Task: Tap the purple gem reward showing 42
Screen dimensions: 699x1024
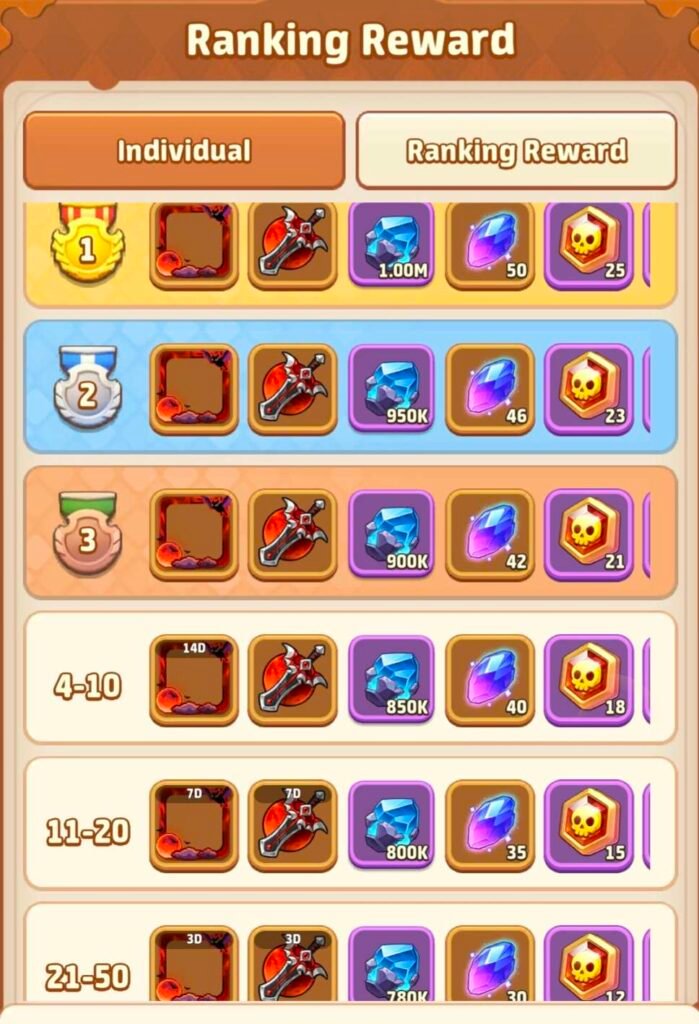Action: (489, 534)
